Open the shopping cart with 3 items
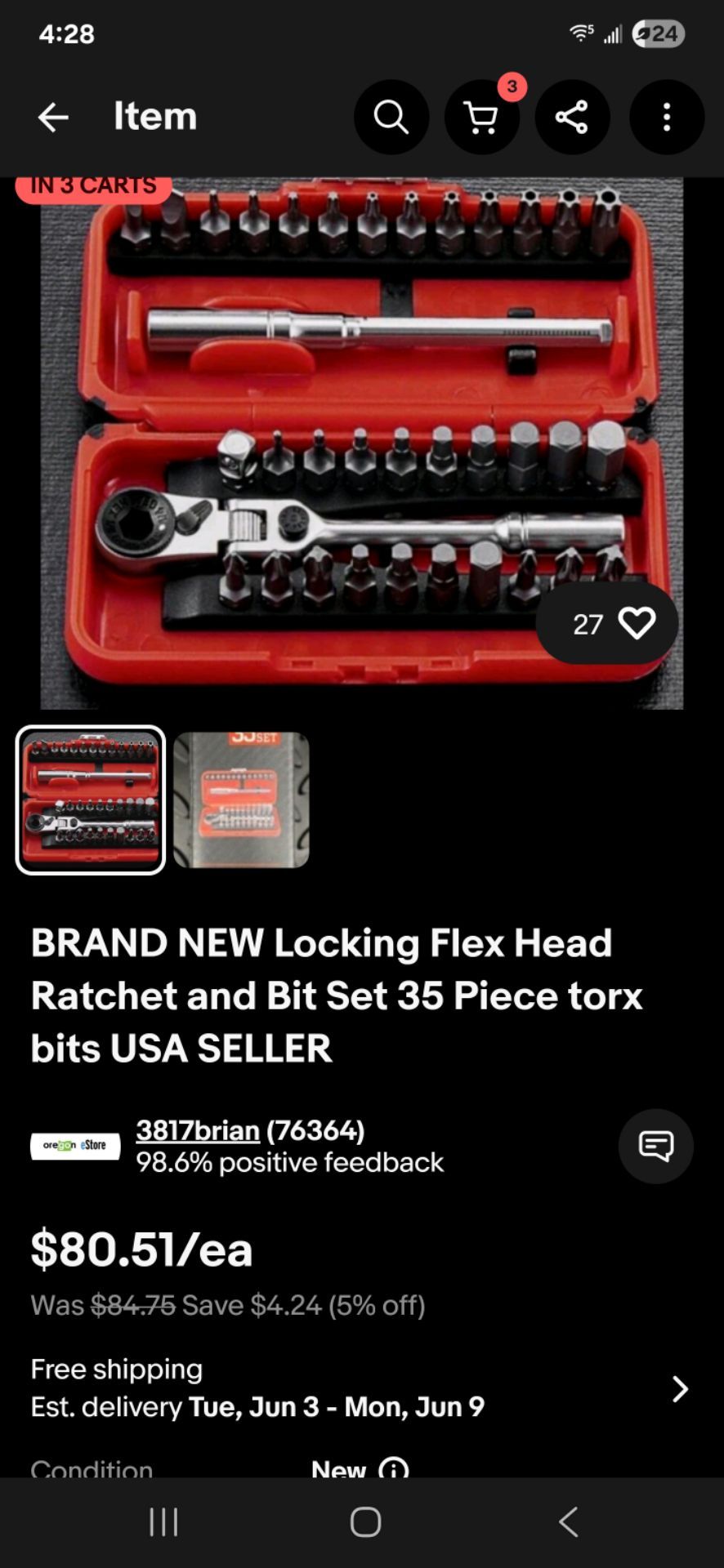Screen dimensions: 724x1568 pyautogui.click(x=482, y=117)
